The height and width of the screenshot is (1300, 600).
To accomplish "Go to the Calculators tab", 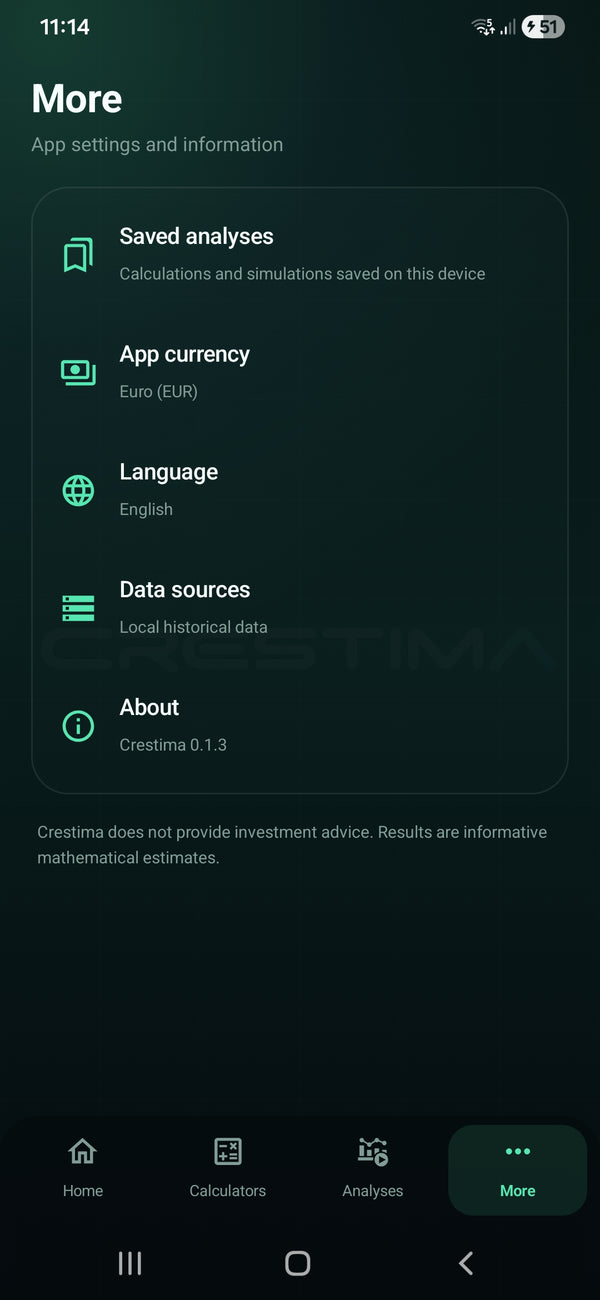I will (x=228, y=1170).
